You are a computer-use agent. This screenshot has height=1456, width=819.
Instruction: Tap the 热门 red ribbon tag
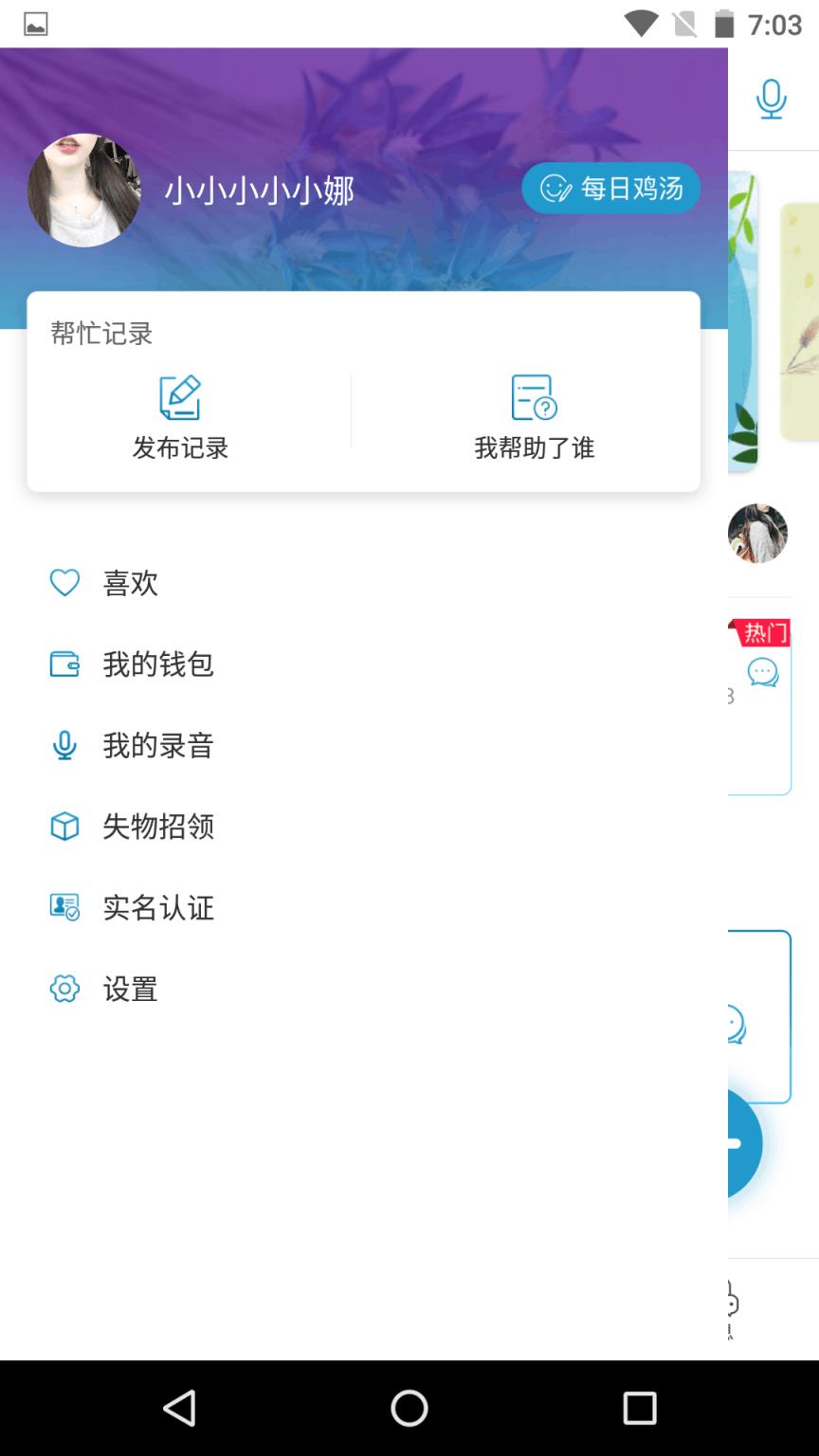click(764, 632)
